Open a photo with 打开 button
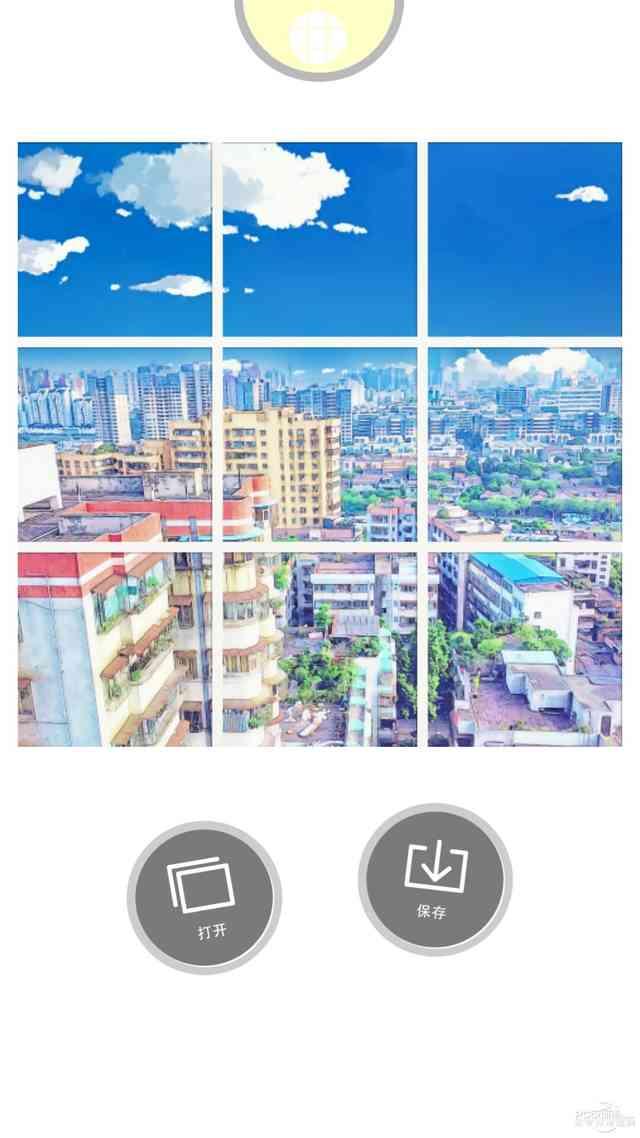 tap(204, 897)
